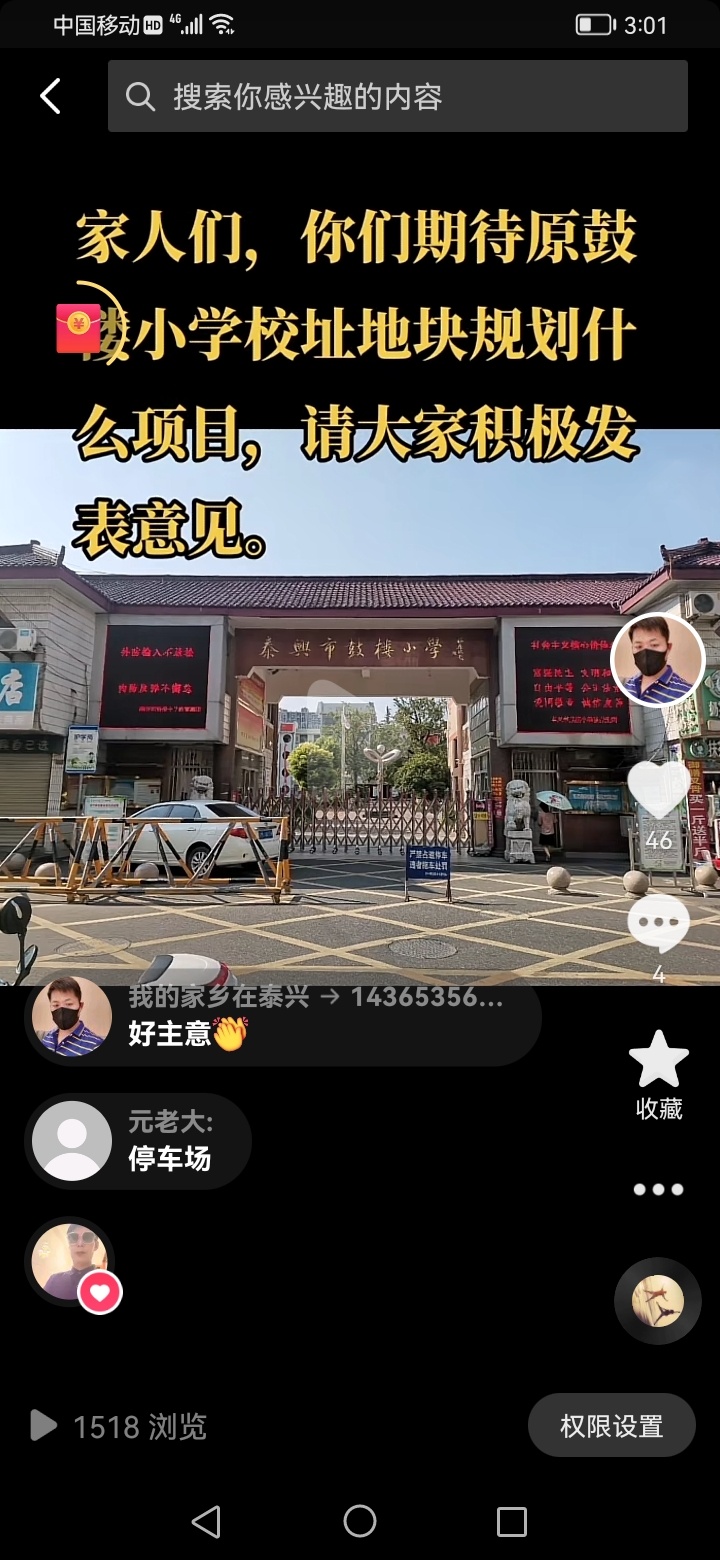
Task: Tap the red envelope icon
Action: pyautogui.click(x=79, y=329)
